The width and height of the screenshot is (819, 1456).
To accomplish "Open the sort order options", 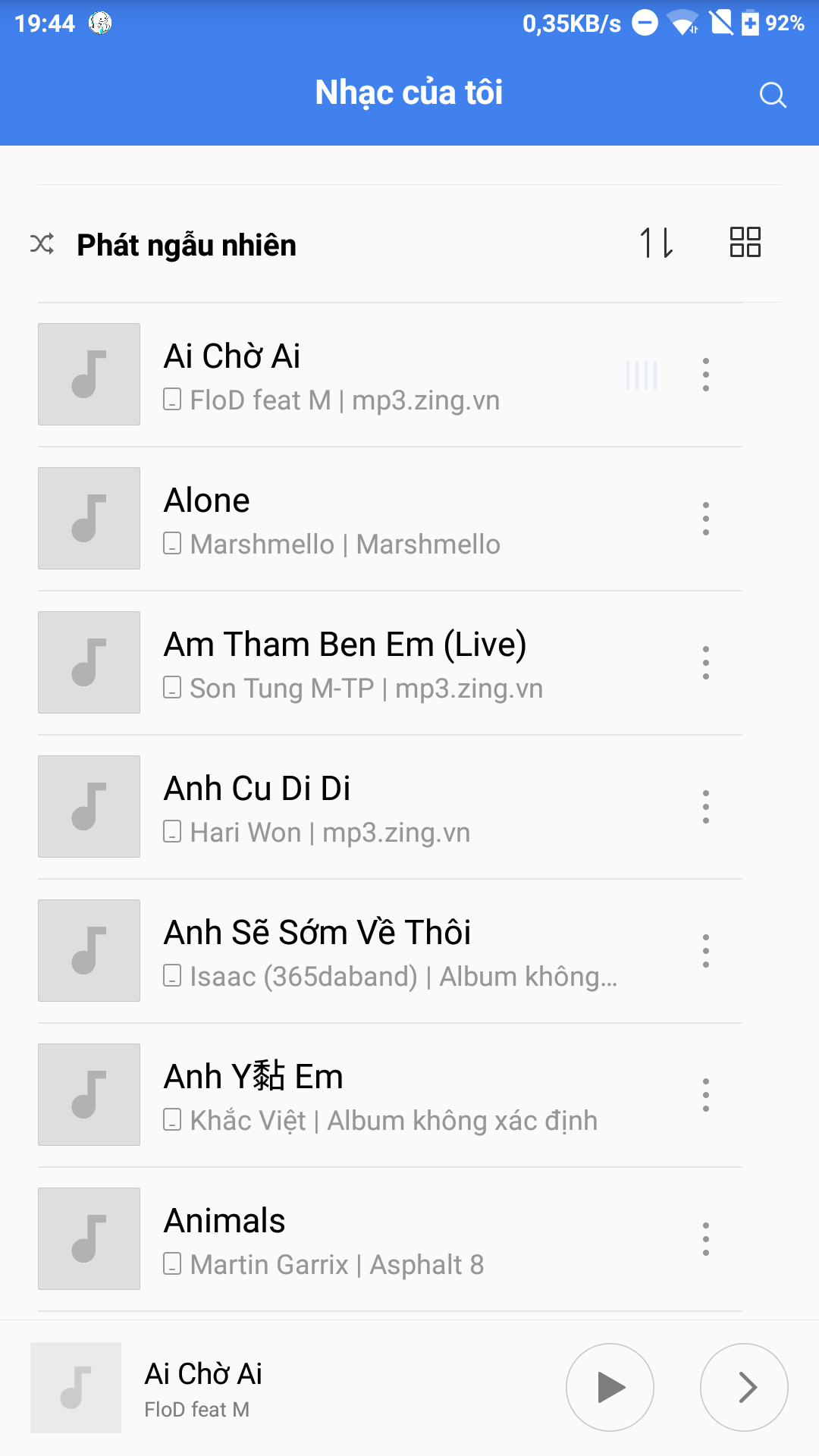I will 657,243.
